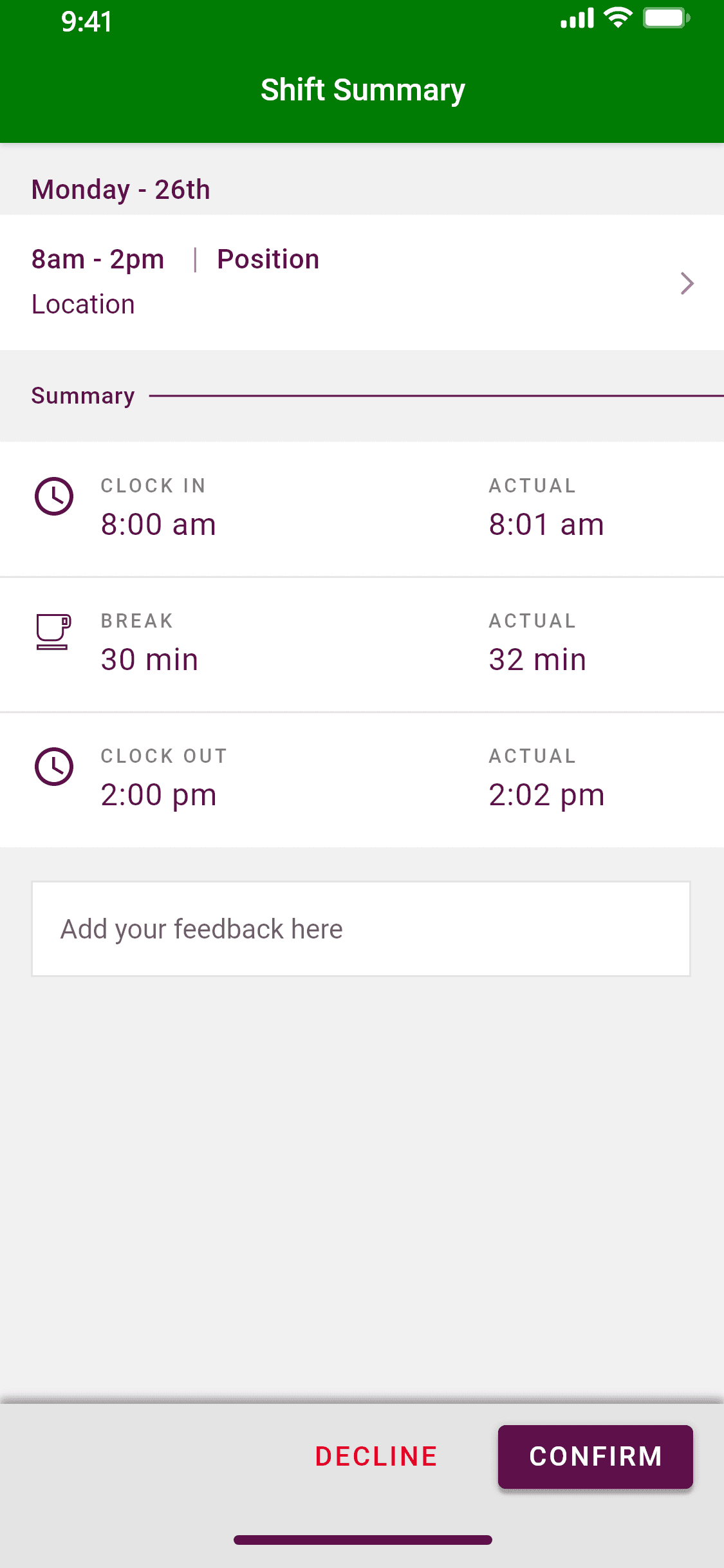This screenshot has width=724, height=1568.
Task: Click the clock icon next to 8:00 am
Action: pos(54,496)
